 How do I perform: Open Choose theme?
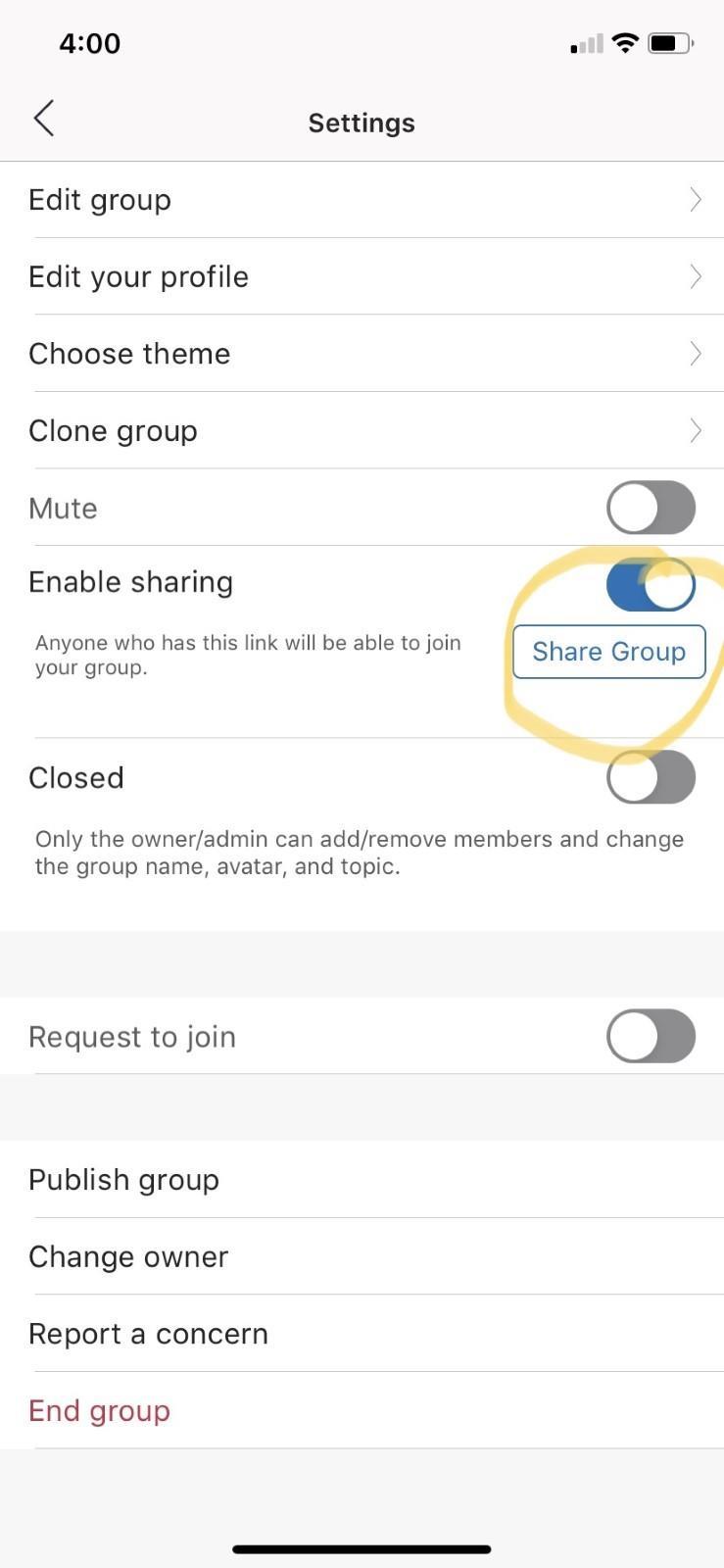pyautogui.click(x=362, y=354)
